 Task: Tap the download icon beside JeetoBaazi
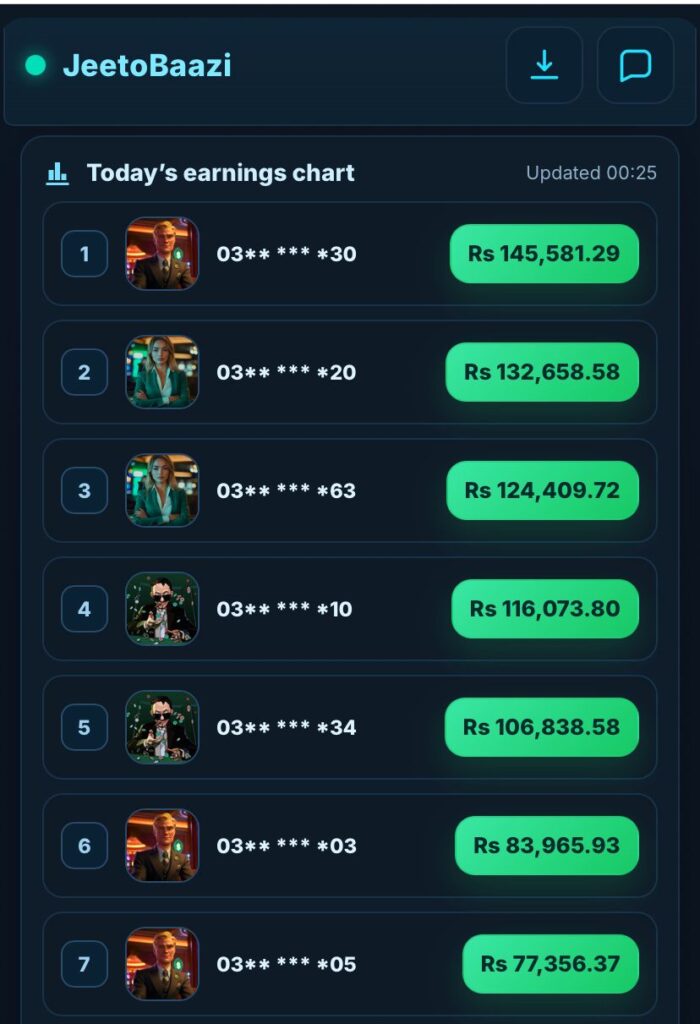point(544,66)
